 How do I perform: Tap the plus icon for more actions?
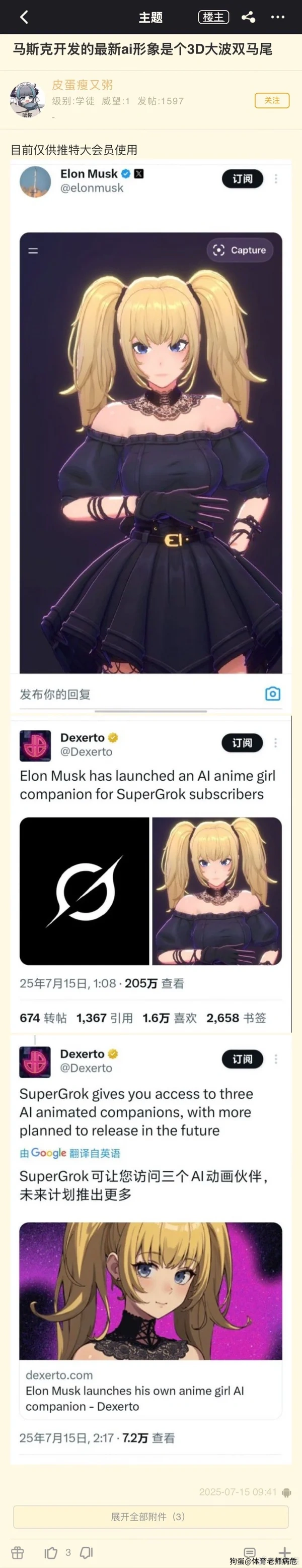[x=284, y=1552]
